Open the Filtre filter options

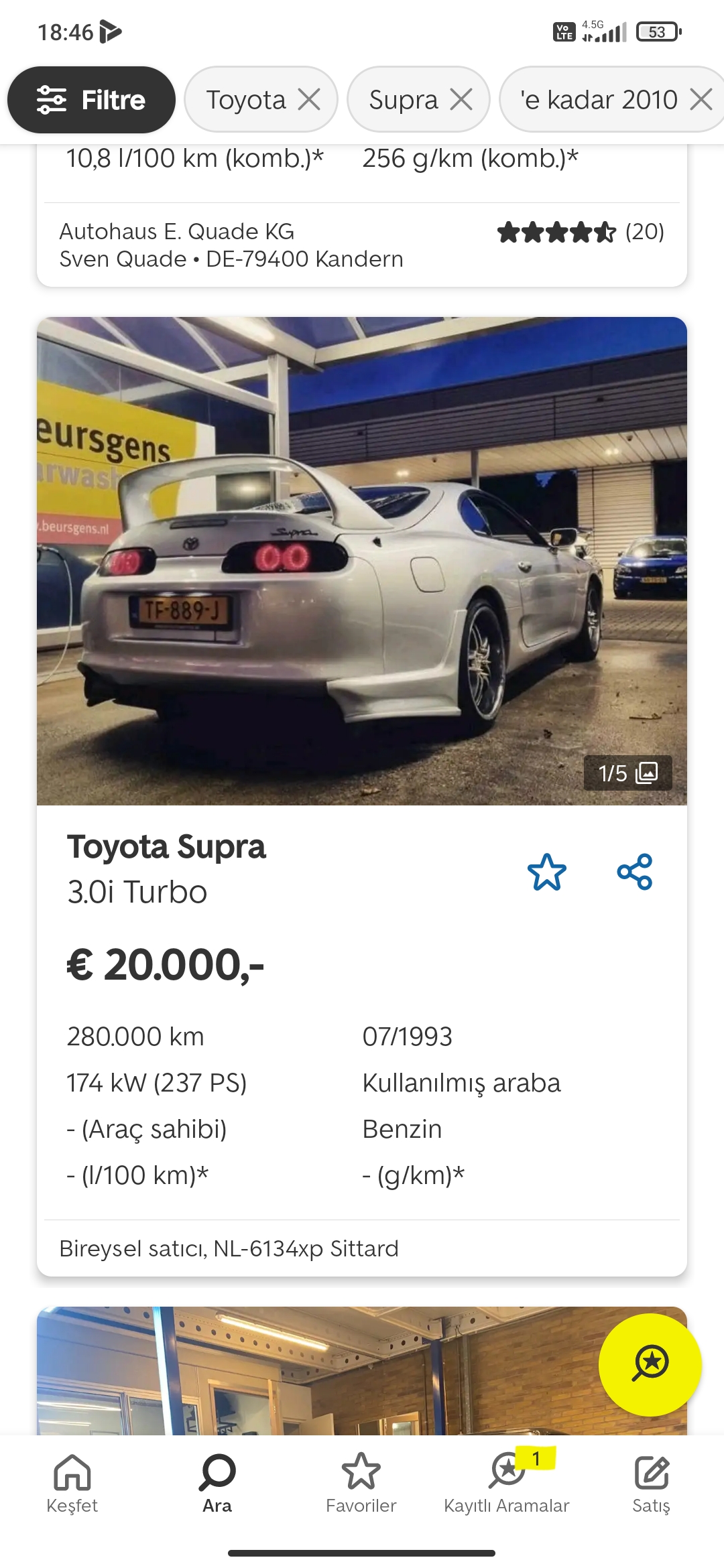tap(91, 100)
